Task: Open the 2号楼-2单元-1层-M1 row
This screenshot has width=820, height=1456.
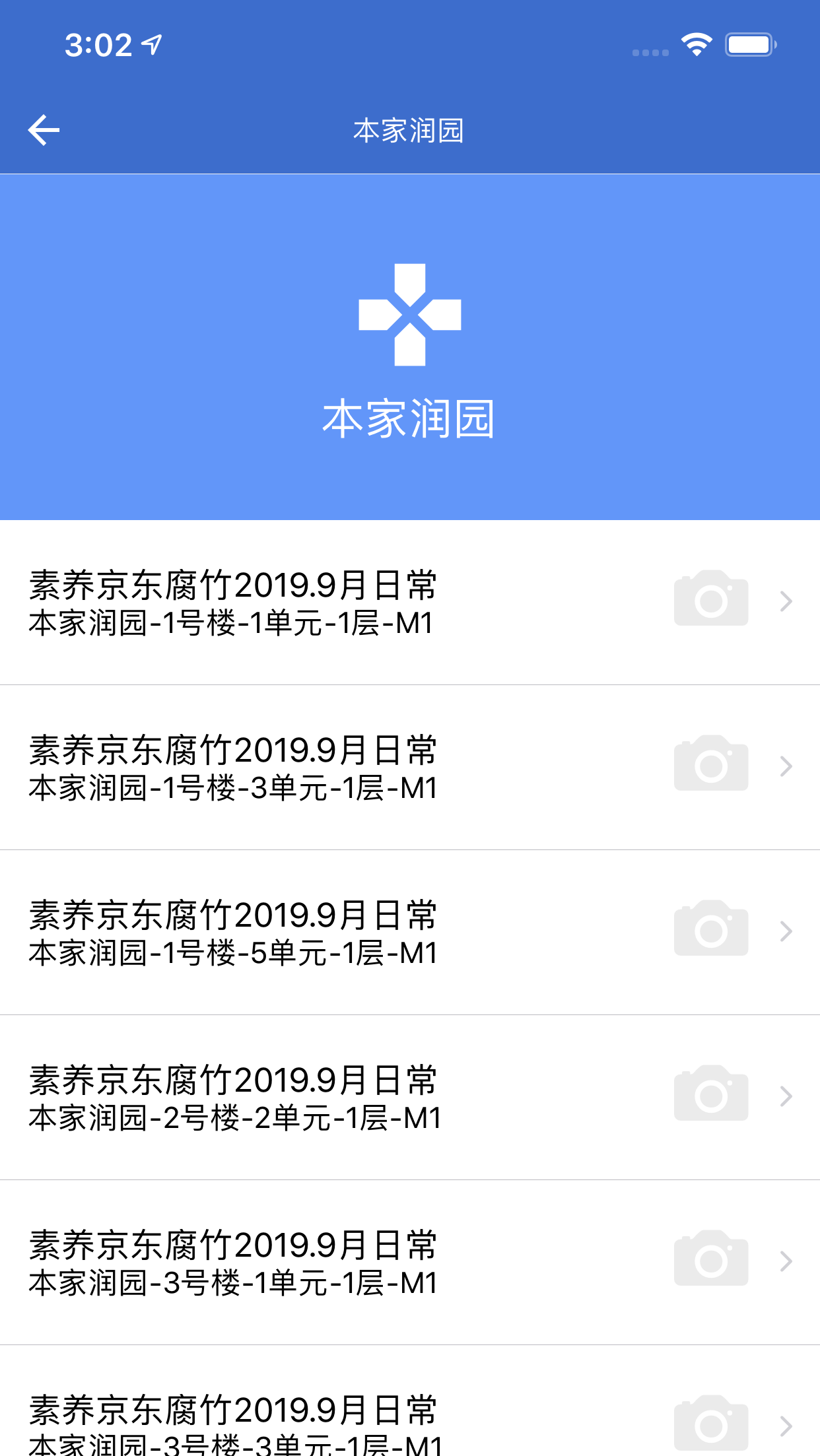Action: [410, 1098]
